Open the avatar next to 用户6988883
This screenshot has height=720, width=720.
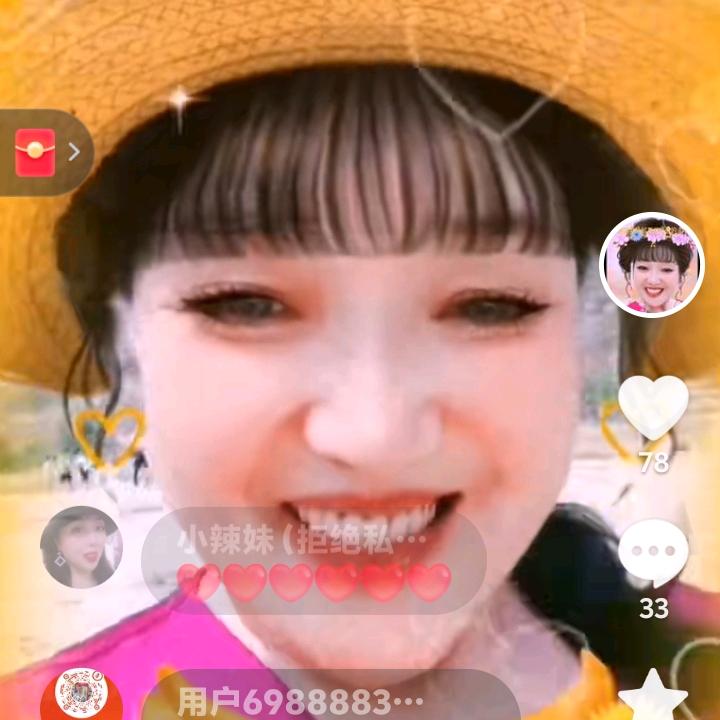81,695
